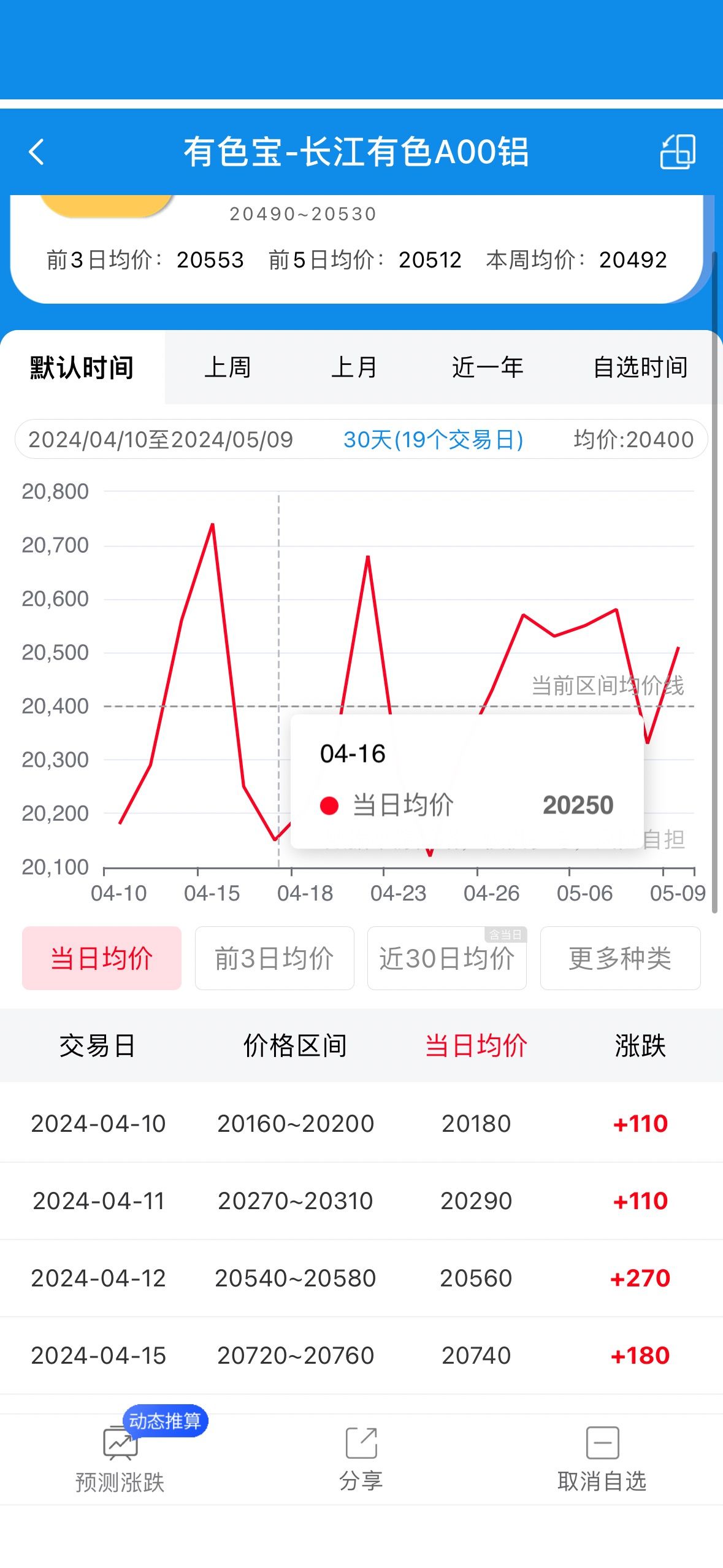Go back using the header arrow
Screen dimensions: 723x1568
(37, 152)
